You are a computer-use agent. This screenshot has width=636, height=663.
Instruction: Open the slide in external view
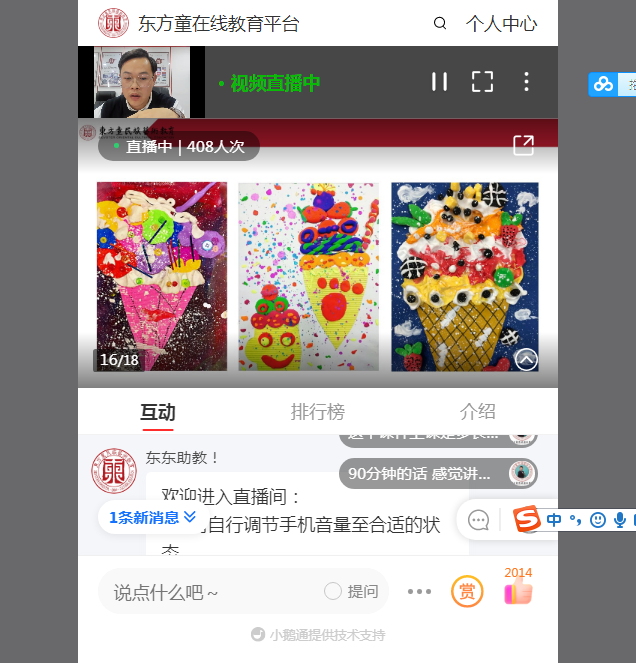[x=523, y=146]
